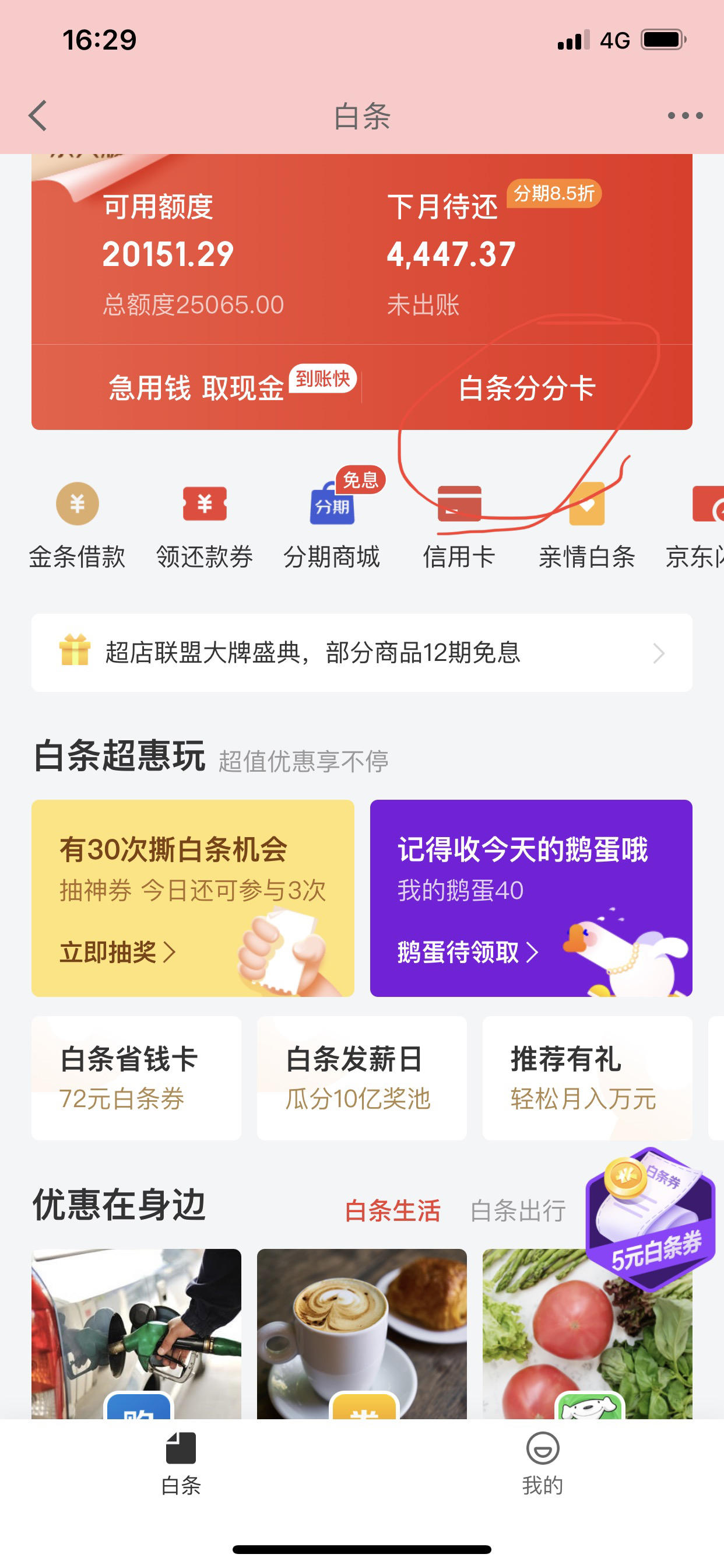
Task: Open the 超店联盟大牌盛典 promotion banner
Action: click(x=362, y=653)
